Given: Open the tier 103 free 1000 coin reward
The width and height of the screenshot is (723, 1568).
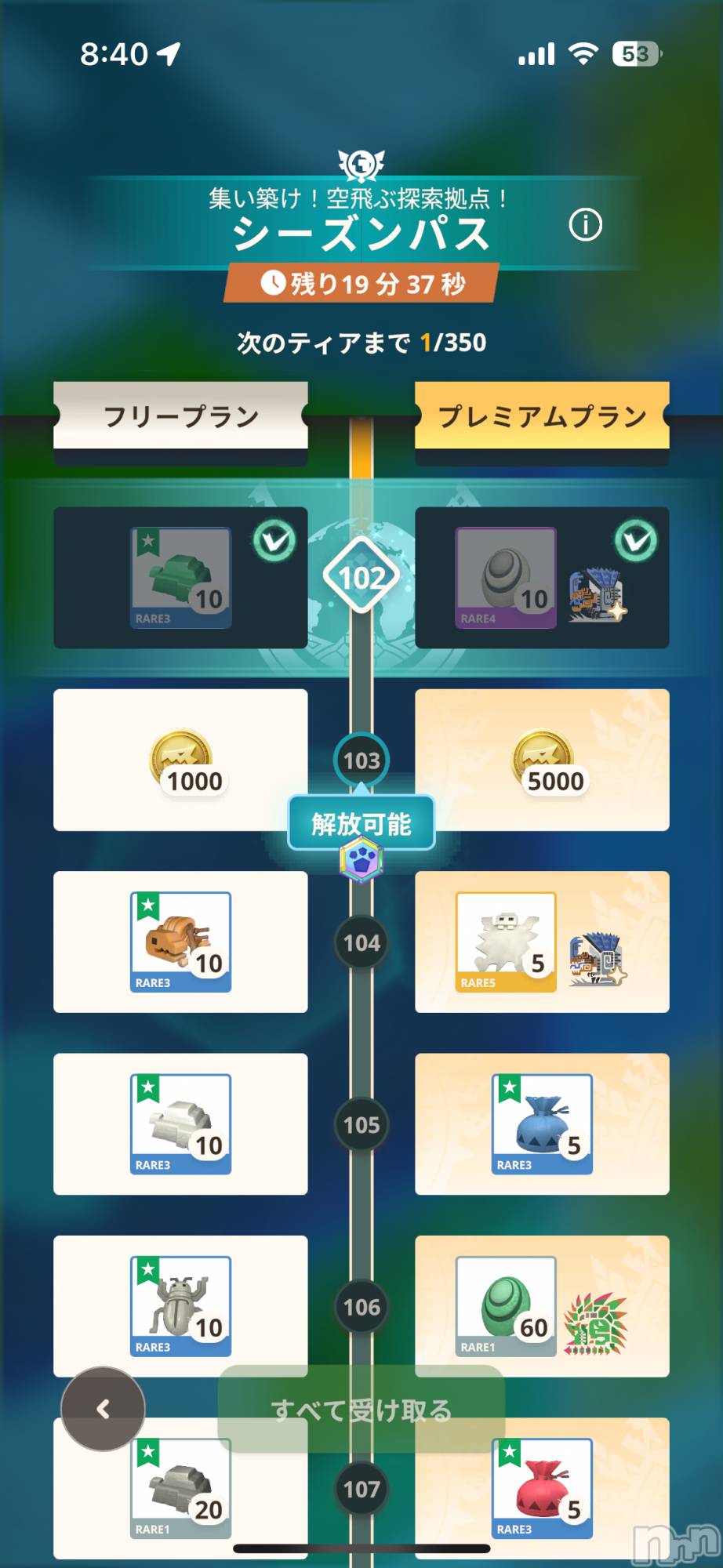Looking at the screenshot, I should point(180,760).
